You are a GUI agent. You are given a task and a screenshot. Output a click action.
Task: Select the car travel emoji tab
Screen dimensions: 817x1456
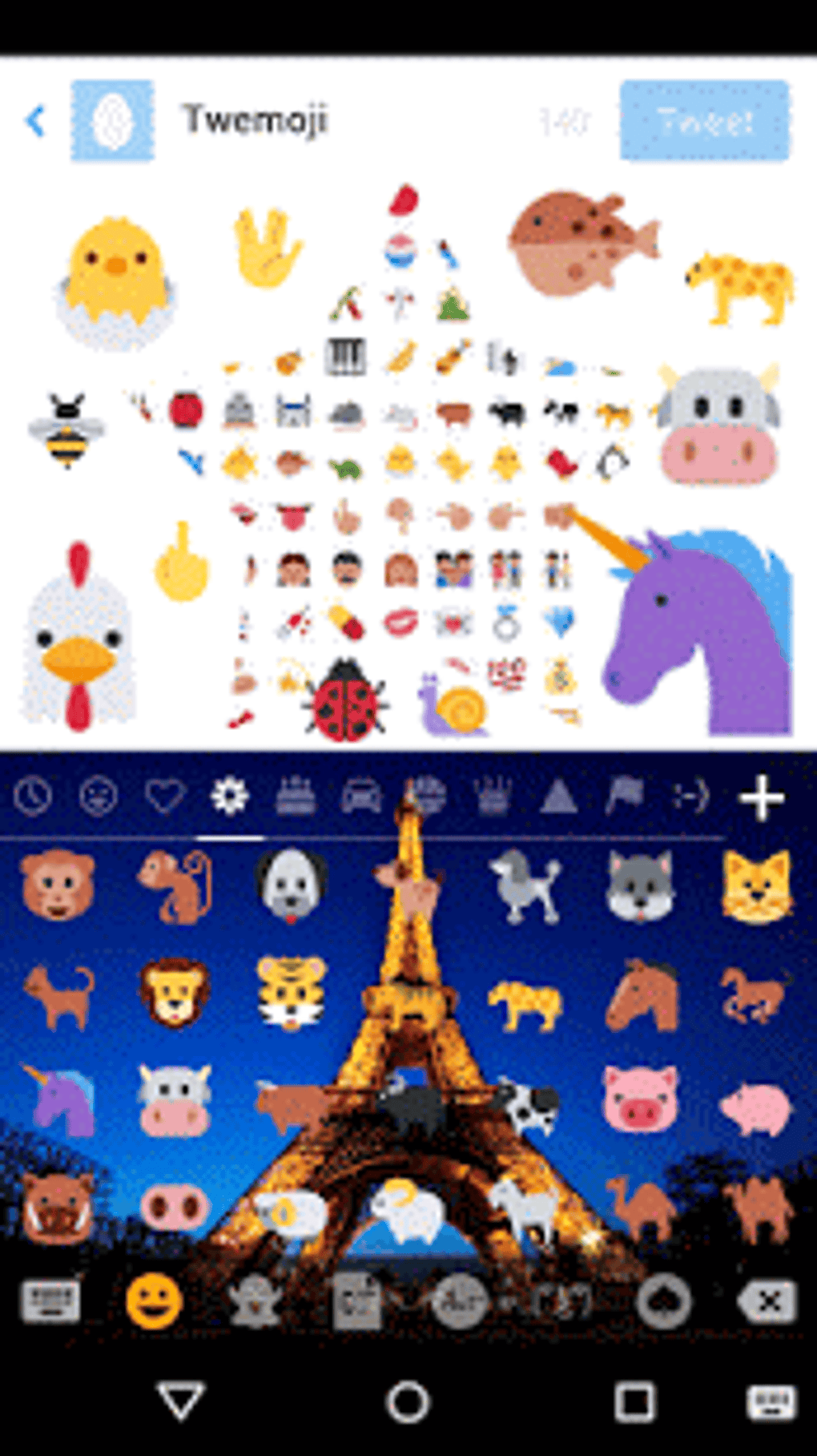click(x=361, y=797)
